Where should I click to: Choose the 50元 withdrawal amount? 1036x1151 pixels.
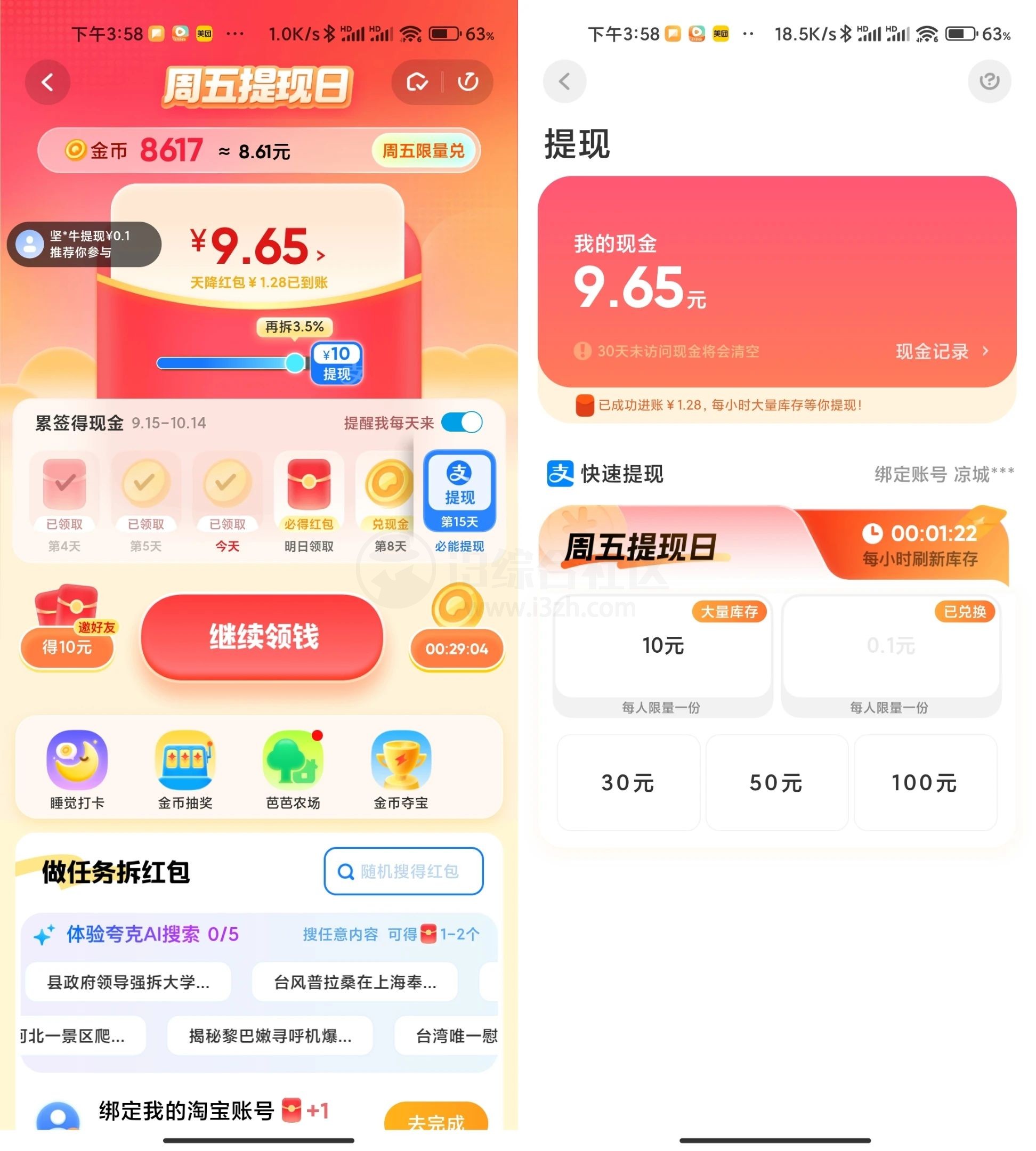776,783
